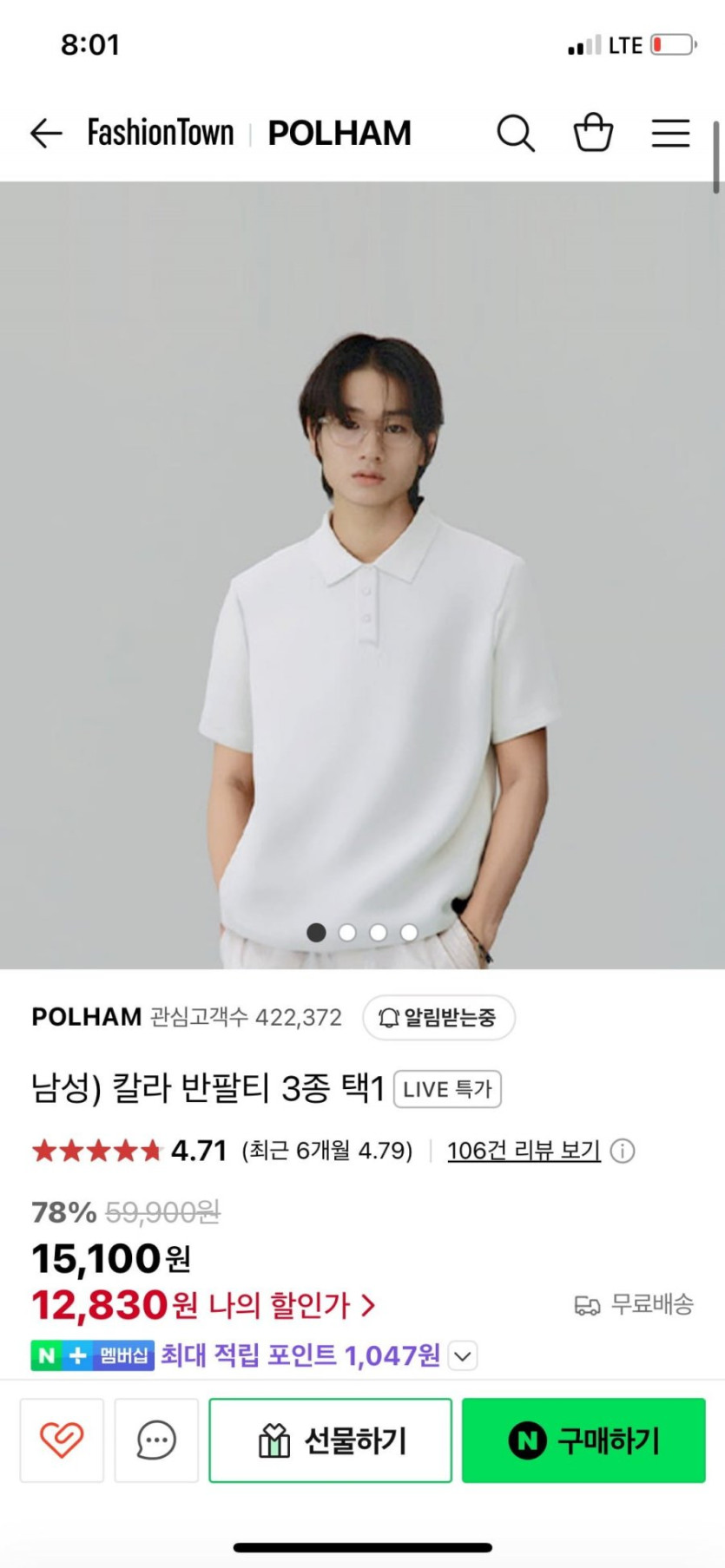This screenshot has height=1568, width=725.
Task: Open the FashionTown home link
Action: pos(161,133)
